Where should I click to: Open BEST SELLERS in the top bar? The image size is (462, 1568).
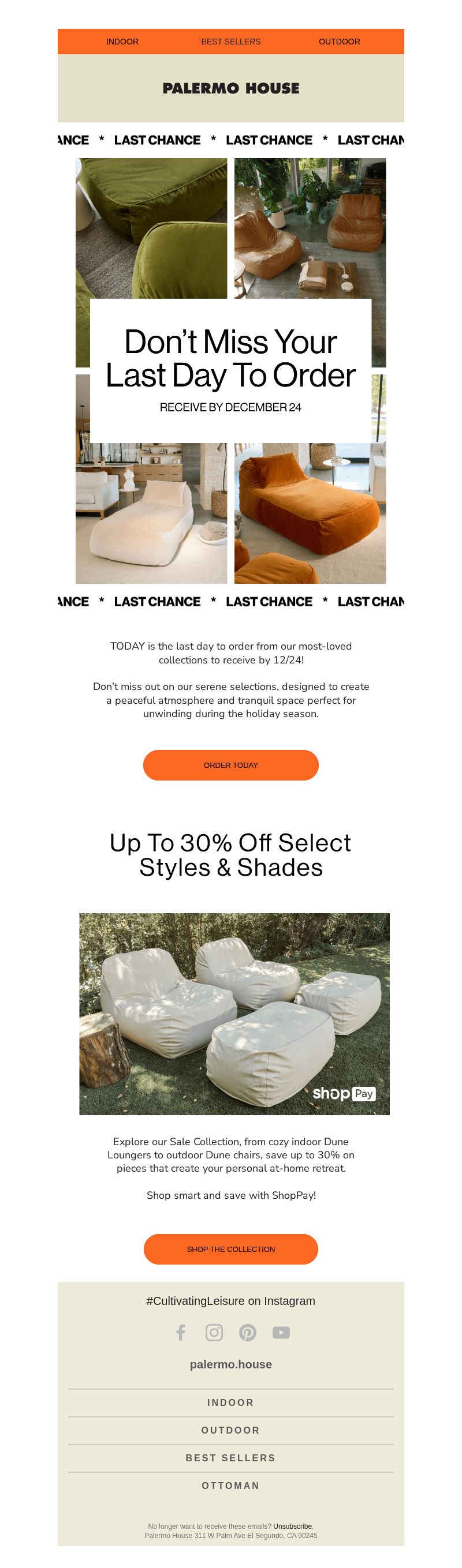(230, 42)
